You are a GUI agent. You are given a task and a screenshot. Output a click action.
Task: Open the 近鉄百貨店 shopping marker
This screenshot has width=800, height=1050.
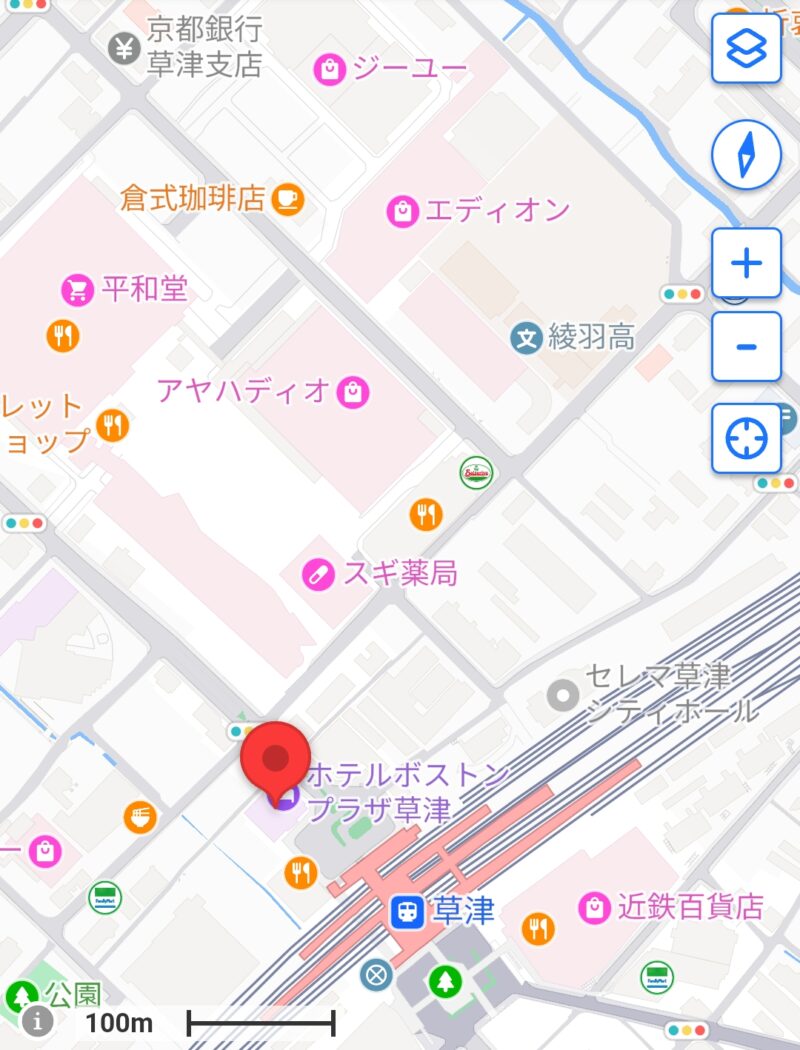595,908
